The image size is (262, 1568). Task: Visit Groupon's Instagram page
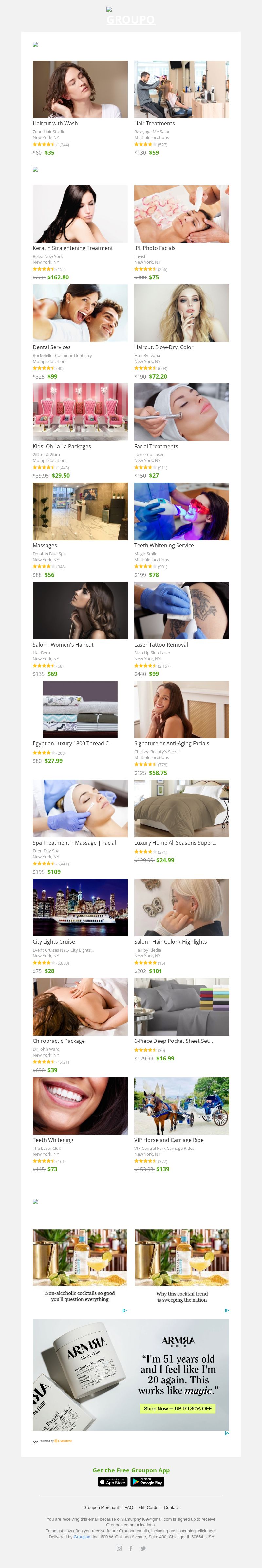(x=120, y=1548)
